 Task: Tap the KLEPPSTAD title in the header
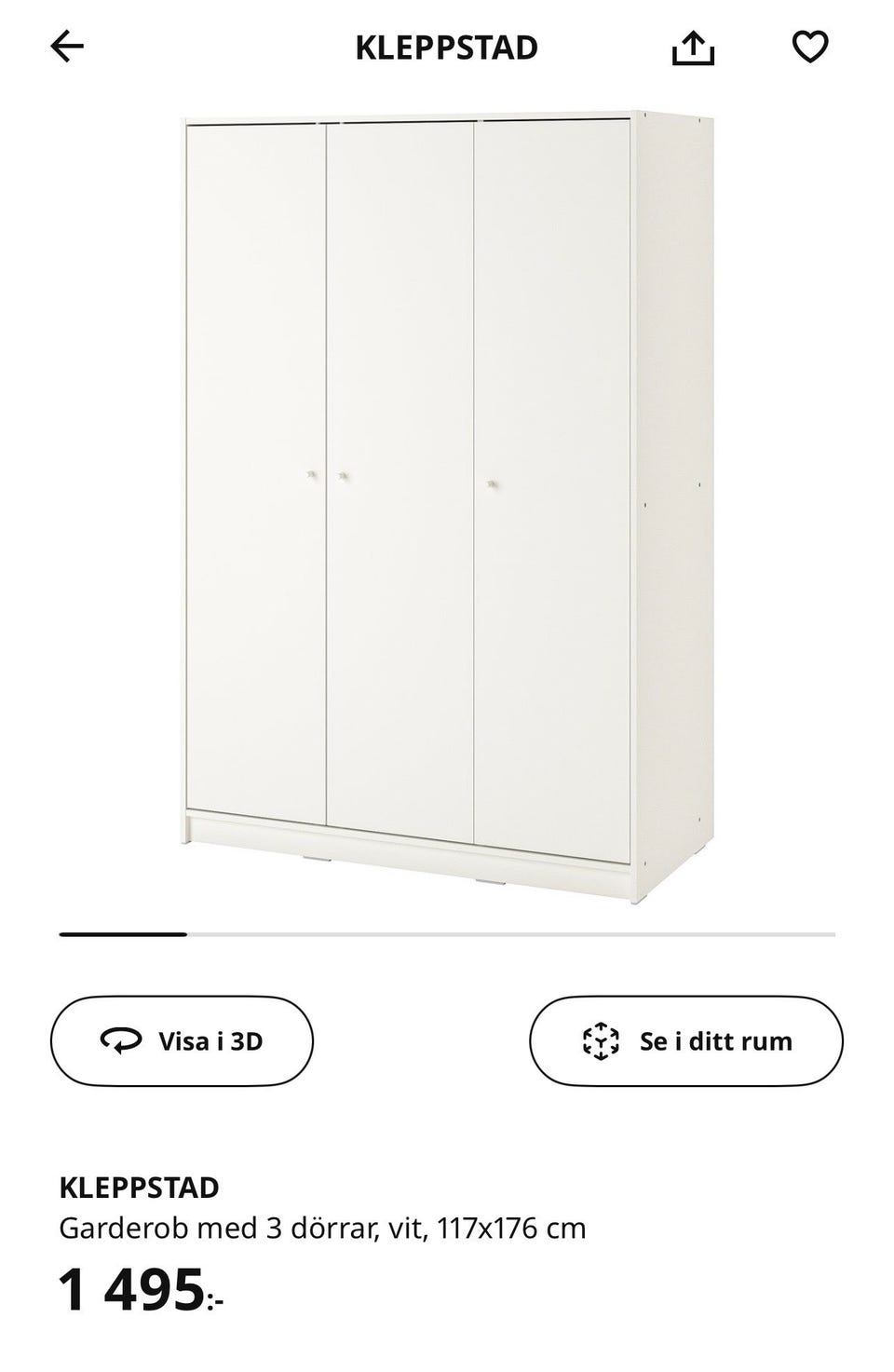446,46
